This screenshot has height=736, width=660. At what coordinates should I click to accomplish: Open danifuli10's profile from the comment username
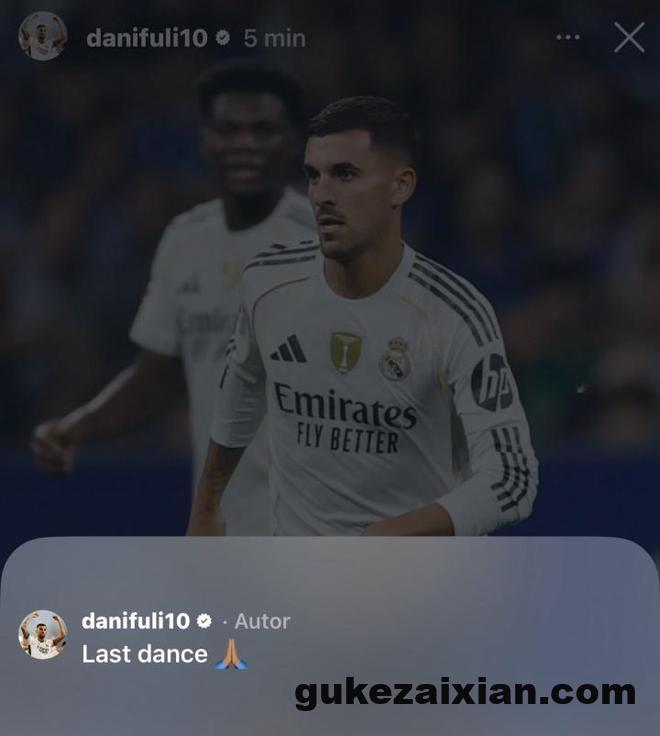coord(135,621)
